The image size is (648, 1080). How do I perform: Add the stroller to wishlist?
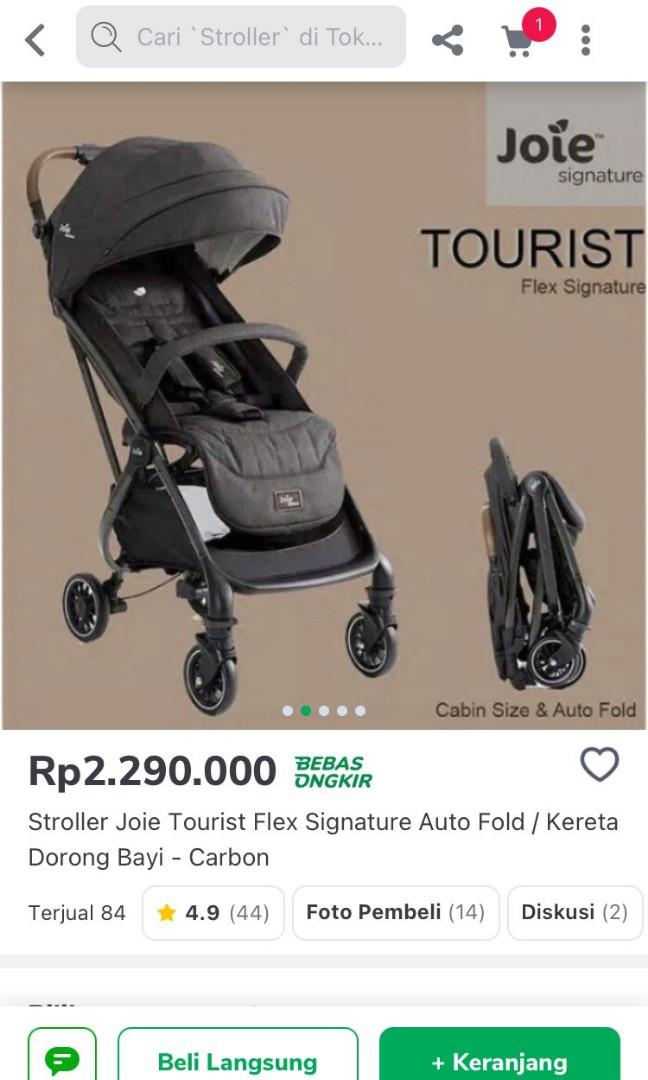599,765
